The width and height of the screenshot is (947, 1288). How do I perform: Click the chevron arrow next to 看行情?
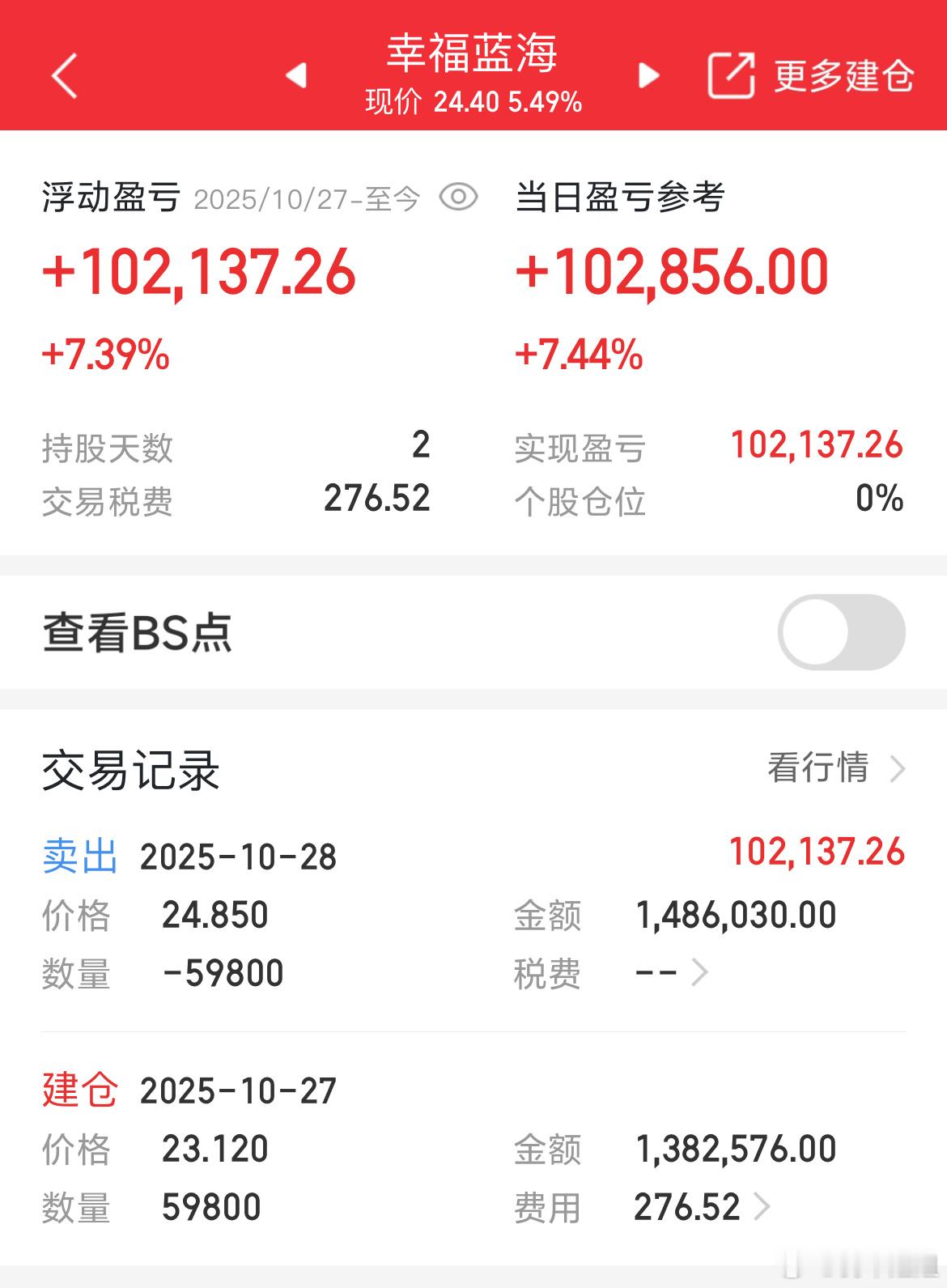(899, 770)
